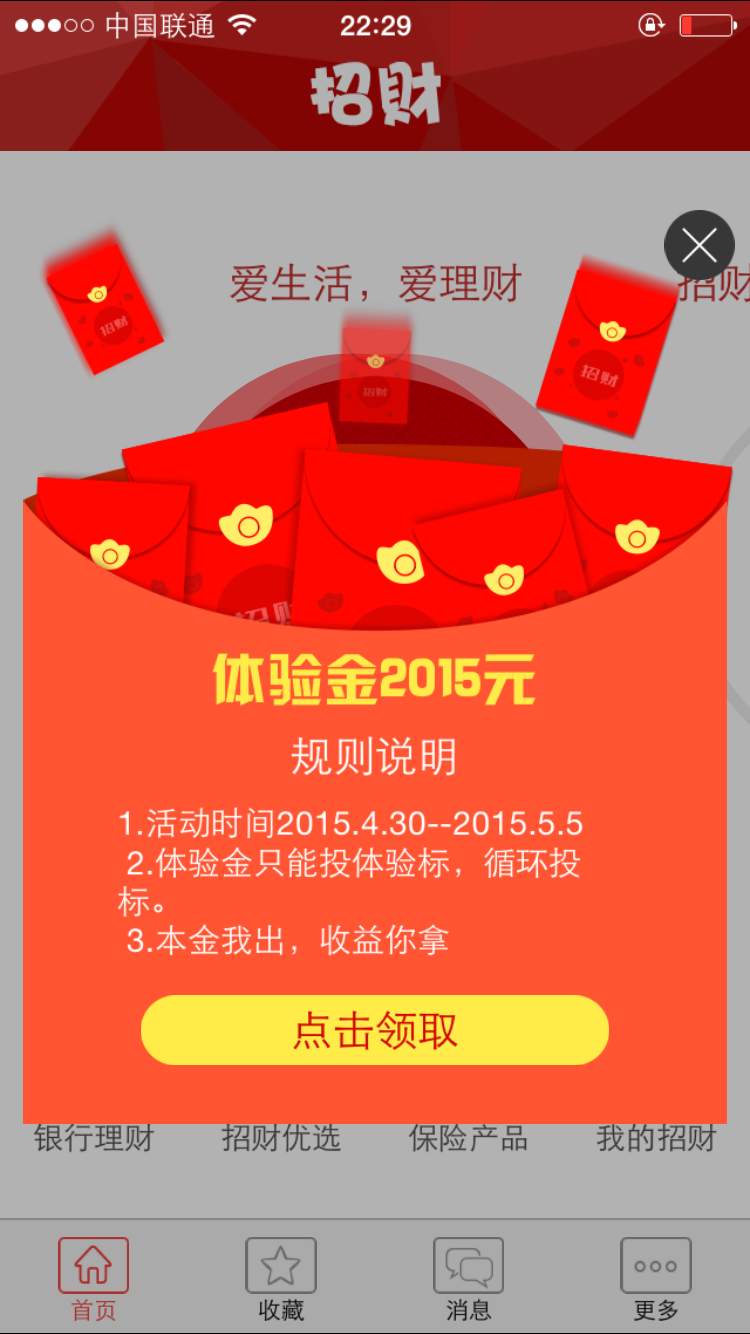Open the 收藏 tab

pyautogui.click(x=280, y=1278)
